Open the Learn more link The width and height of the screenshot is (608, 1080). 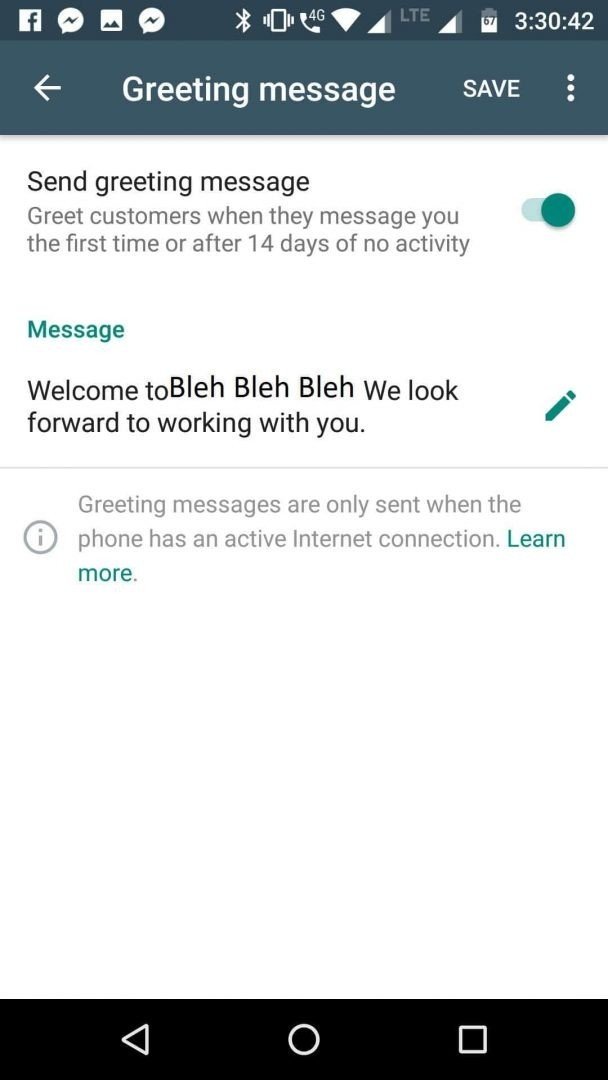(322, 555)
